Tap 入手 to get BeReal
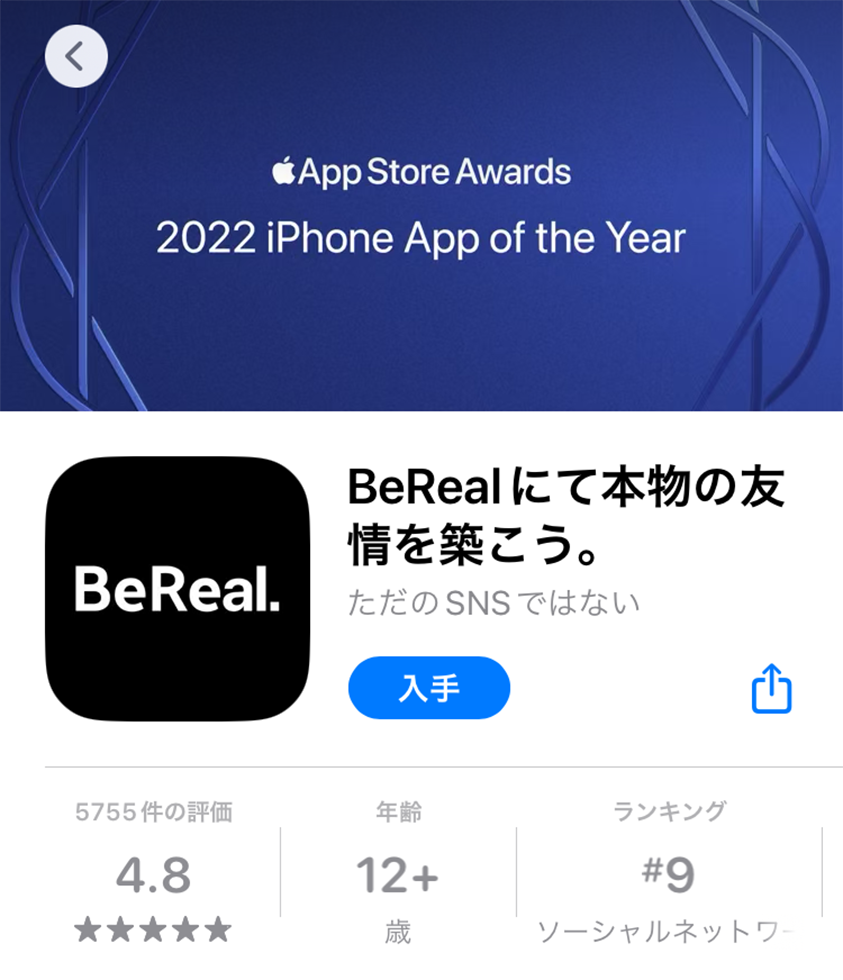Screen dimensions: 843x980 coord(429,688)
